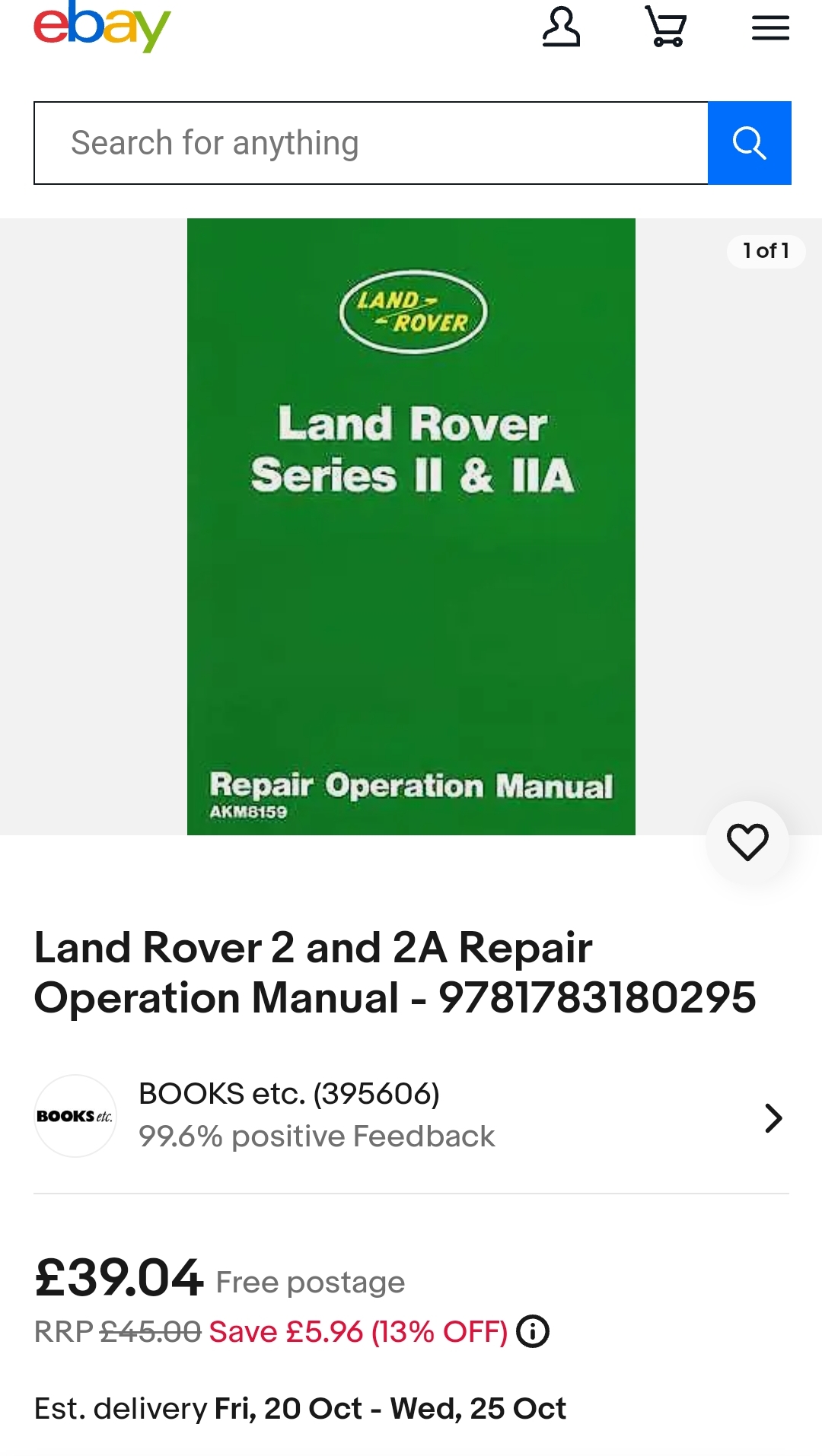Viewport: 822px width, 1456px height.
Task: Open the eBay home page logo
Action: tap(102, 27)
